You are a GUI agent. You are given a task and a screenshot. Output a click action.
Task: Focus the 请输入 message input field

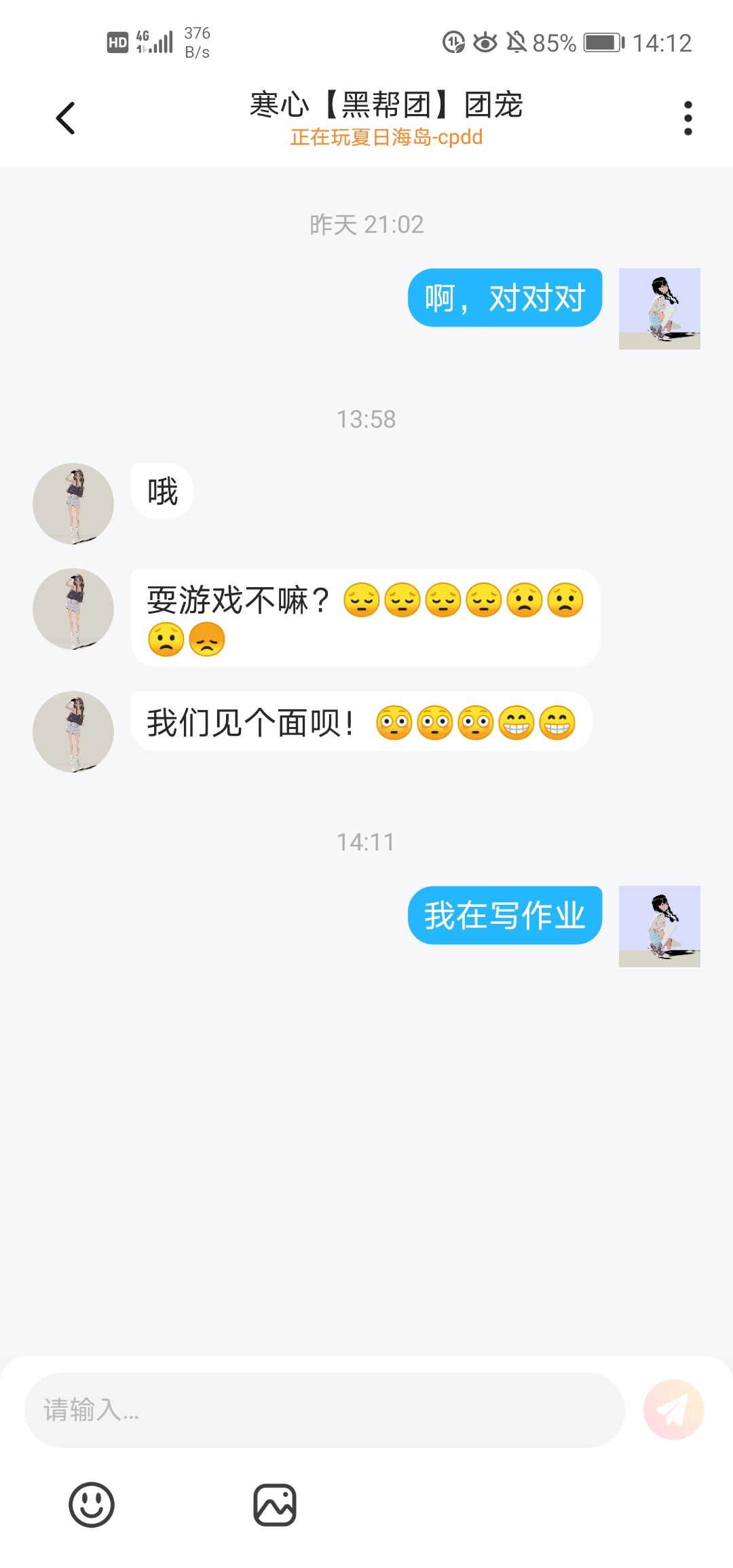[x=324, y=1410]
